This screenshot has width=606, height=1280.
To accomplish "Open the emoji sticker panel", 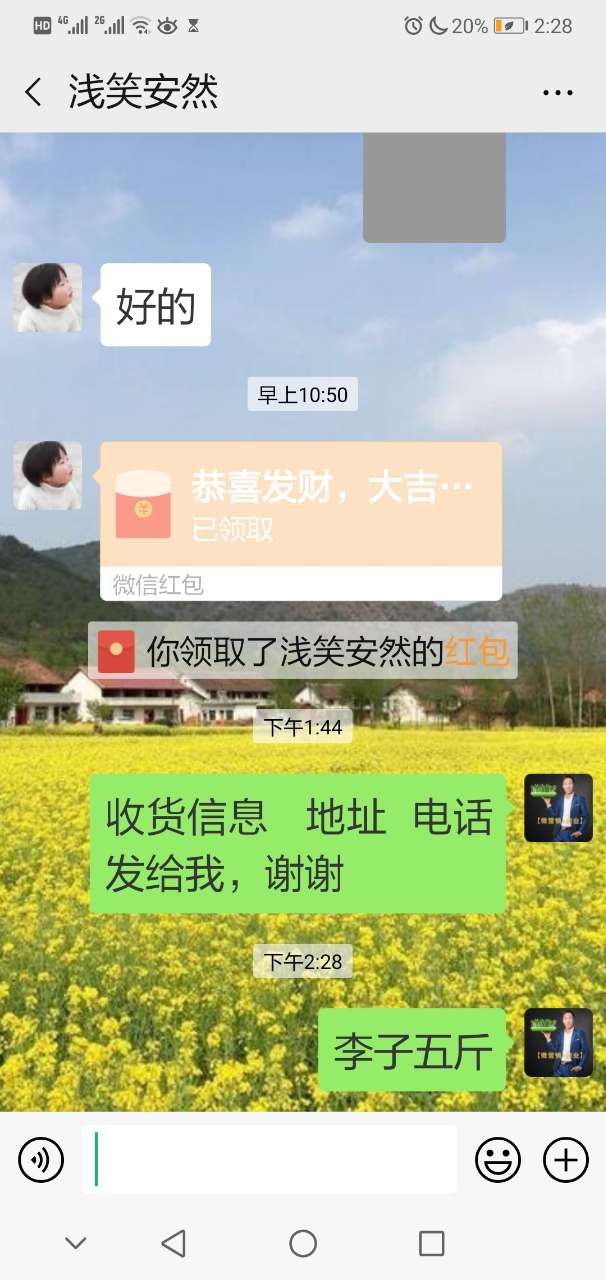I will (497, 1160).
